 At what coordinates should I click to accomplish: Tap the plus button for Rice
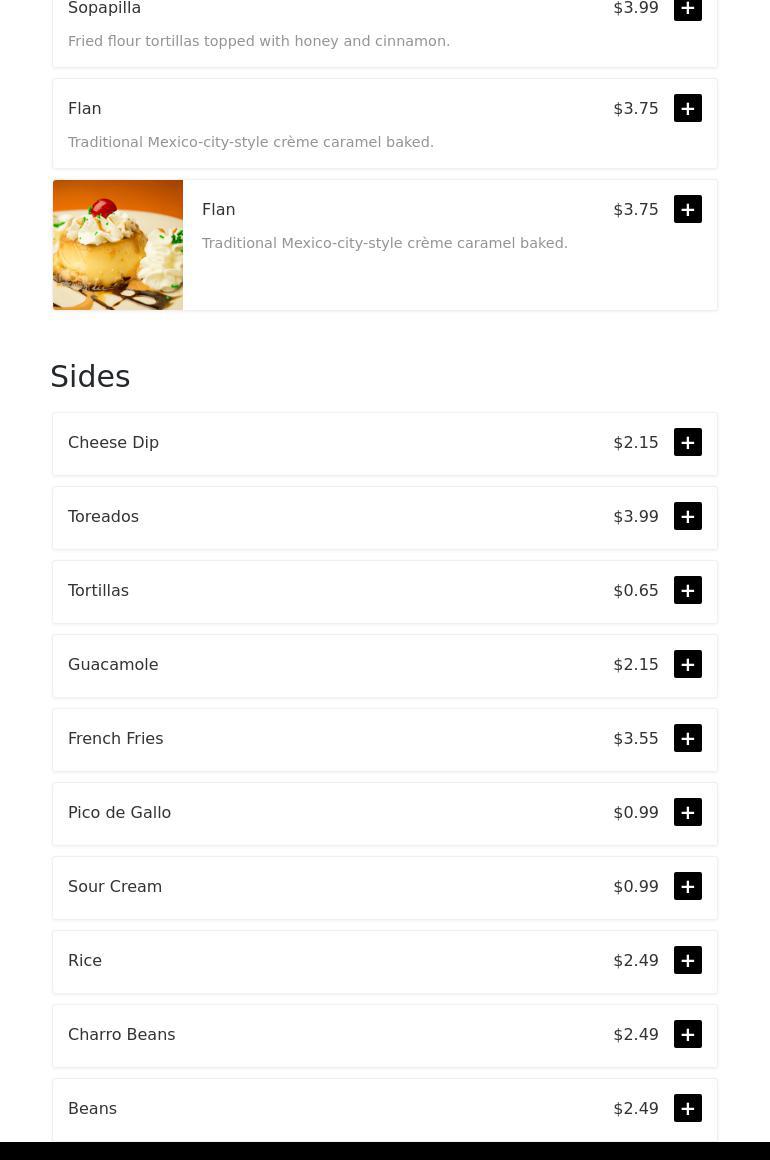coord(688,960)
